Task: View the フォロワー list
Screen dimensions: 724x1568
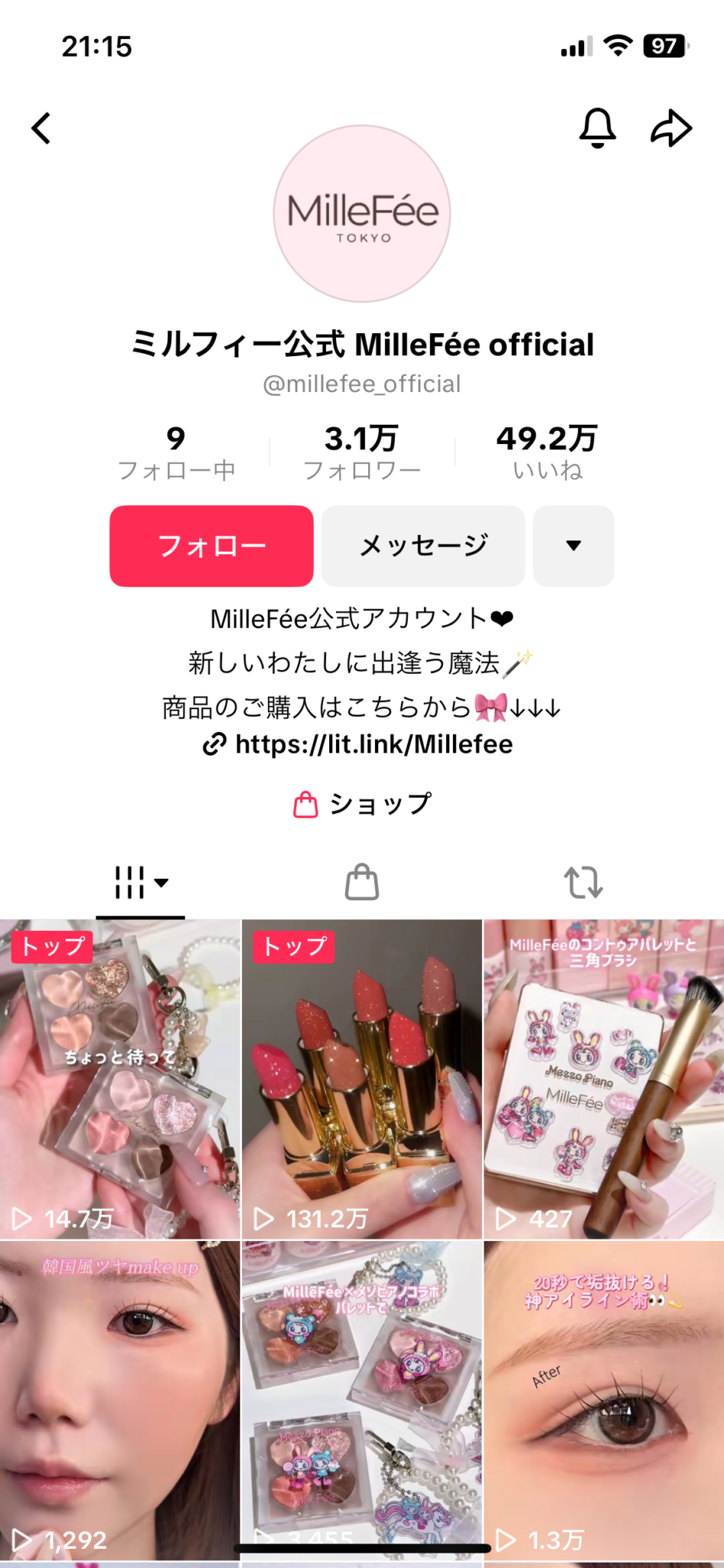Action: (362, 453)
